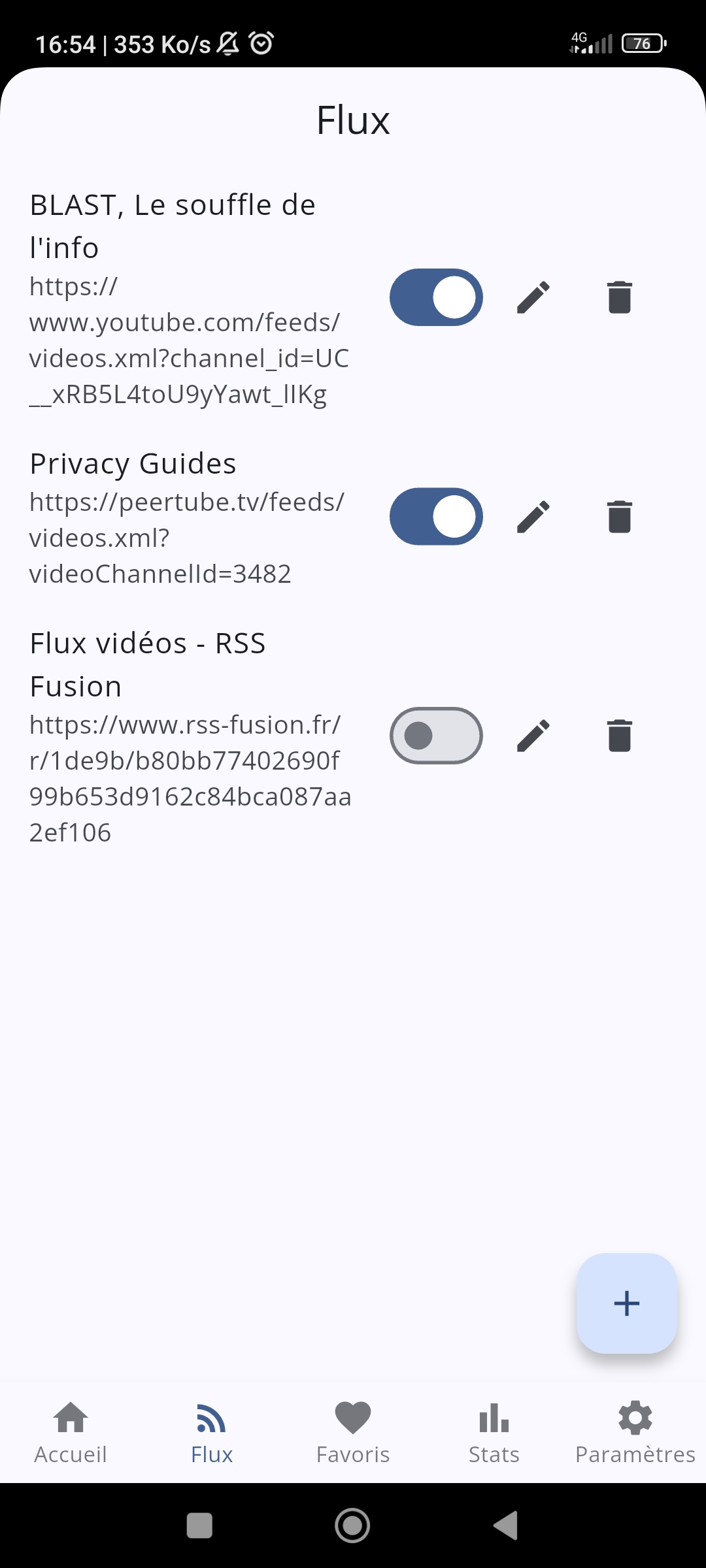Add a new feed with the plus button
The image size is (706, 1568).
626,1303
